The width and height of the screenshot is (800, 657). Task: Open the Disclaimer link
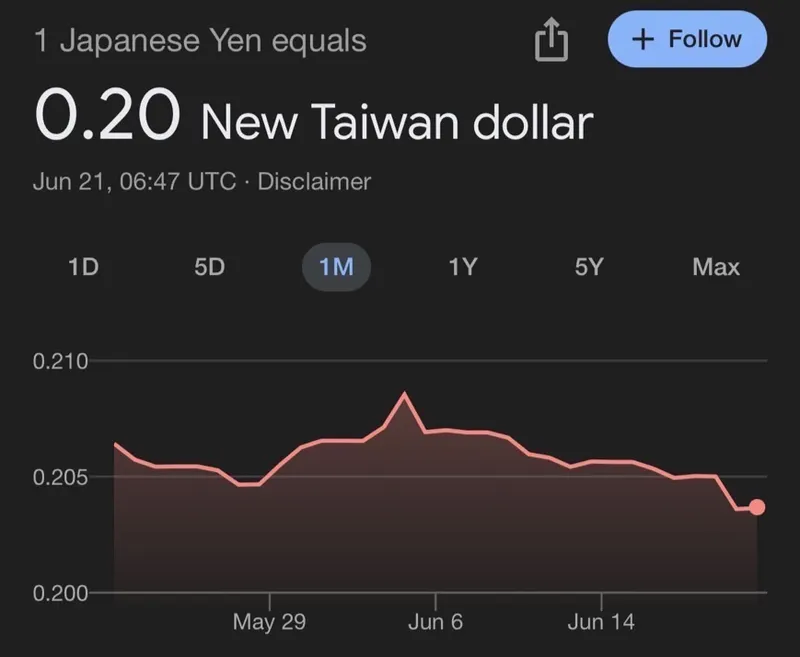[x=314, y=182]
